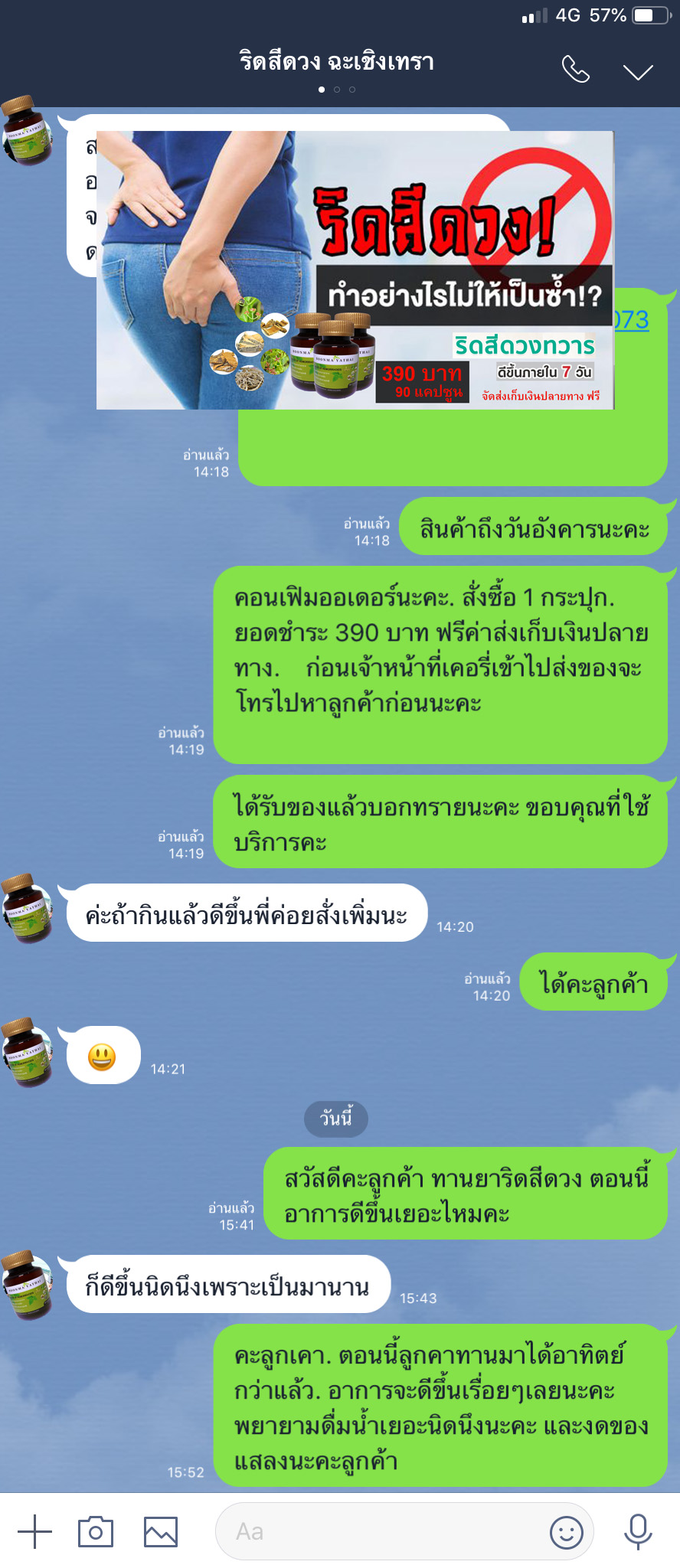Expand the chat menu chevron
The image size is (680, 1568).
(637, 72)
